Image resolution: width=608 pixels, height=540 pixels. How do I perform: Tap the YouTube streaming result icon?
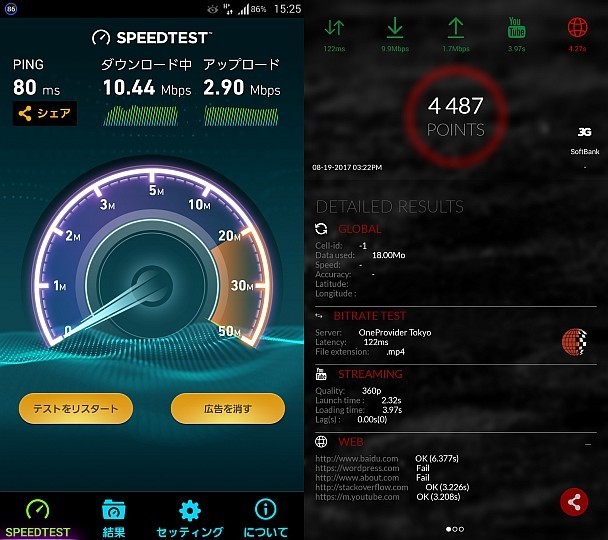(516, 27)
